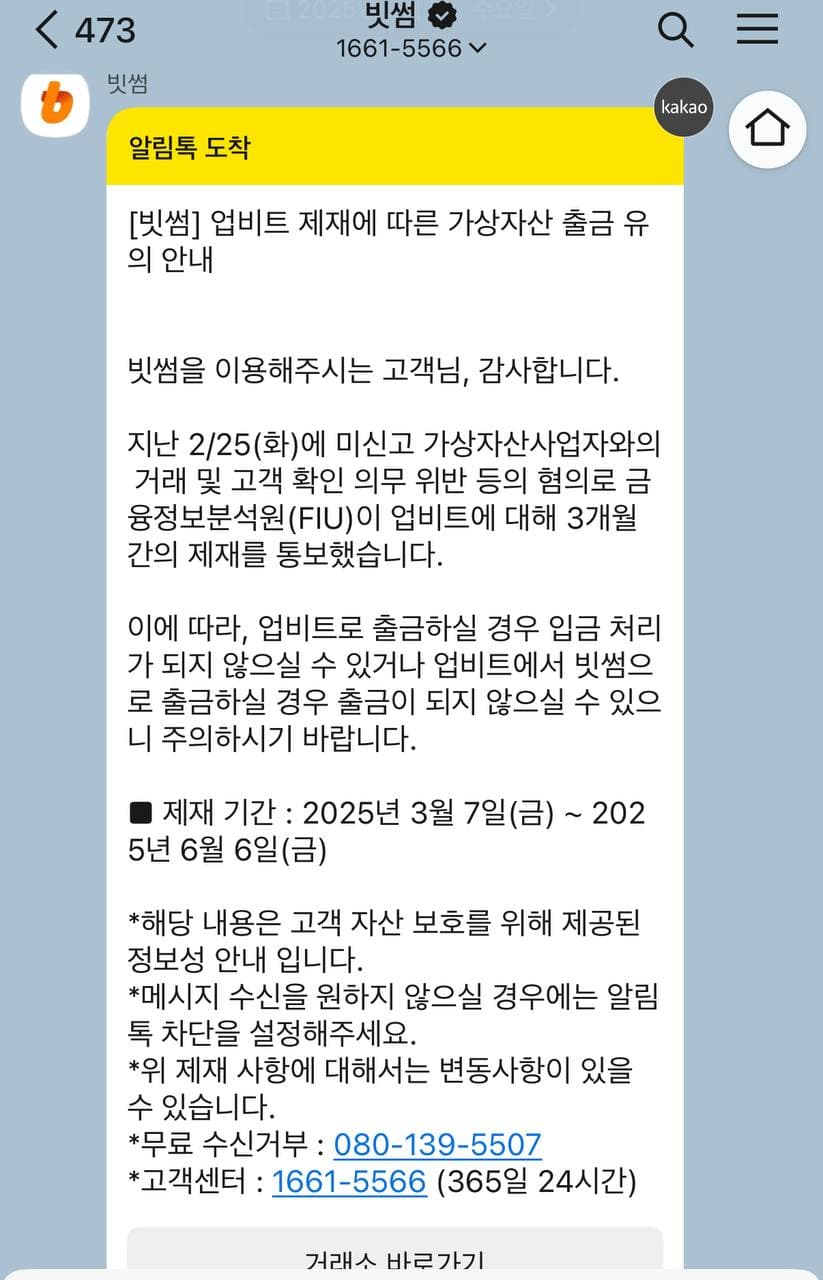Search within this chat
Screen dimensions: 823x1280
click(x=676, y=30)
